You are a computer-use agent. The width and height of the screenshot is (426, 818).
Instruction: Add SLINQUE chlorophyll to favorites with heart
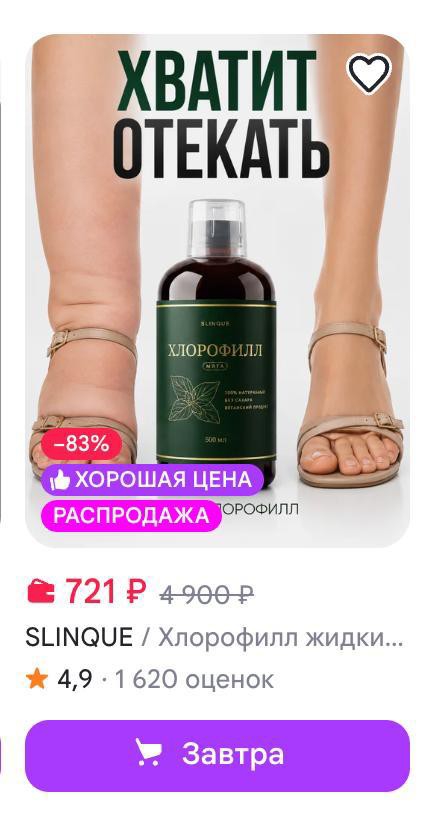(369, 74)
